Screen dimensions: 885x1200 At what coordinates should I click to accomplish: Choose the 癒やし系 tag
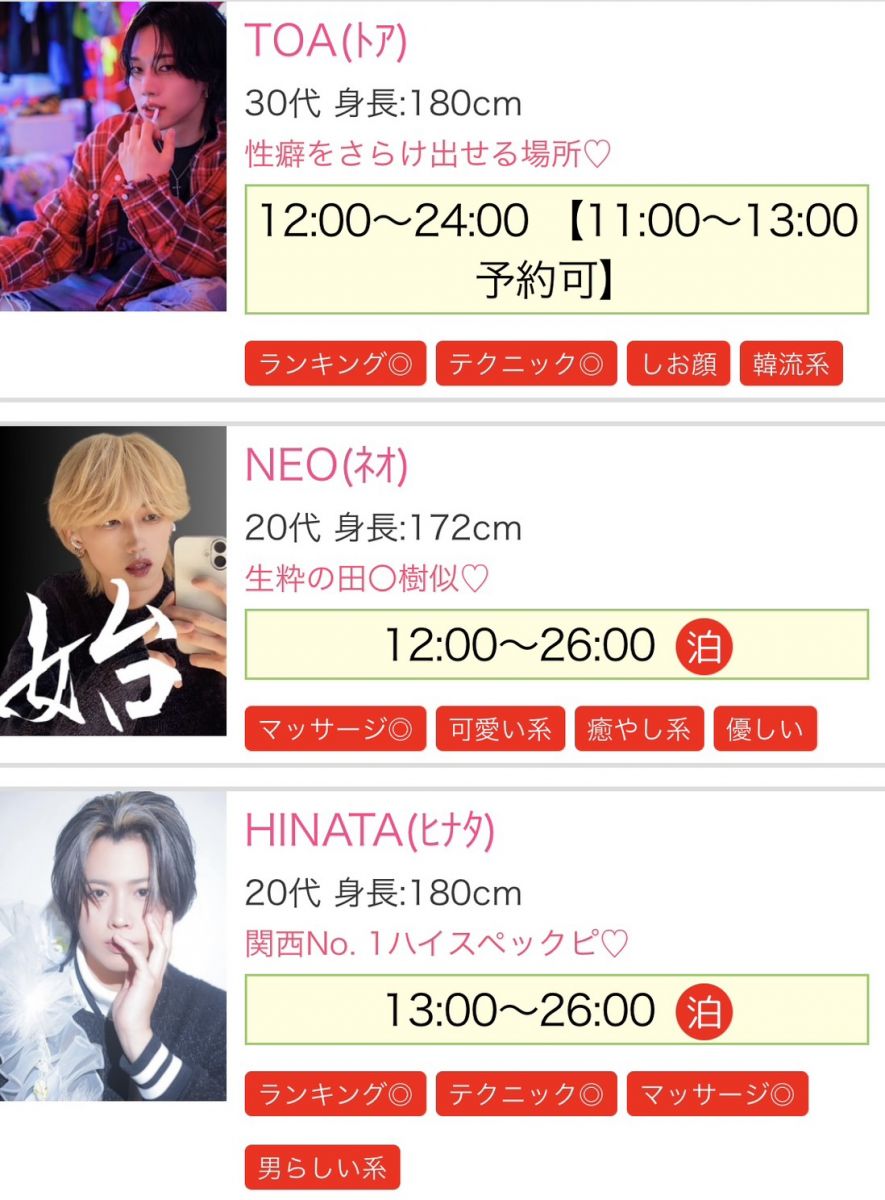(639, 729)
